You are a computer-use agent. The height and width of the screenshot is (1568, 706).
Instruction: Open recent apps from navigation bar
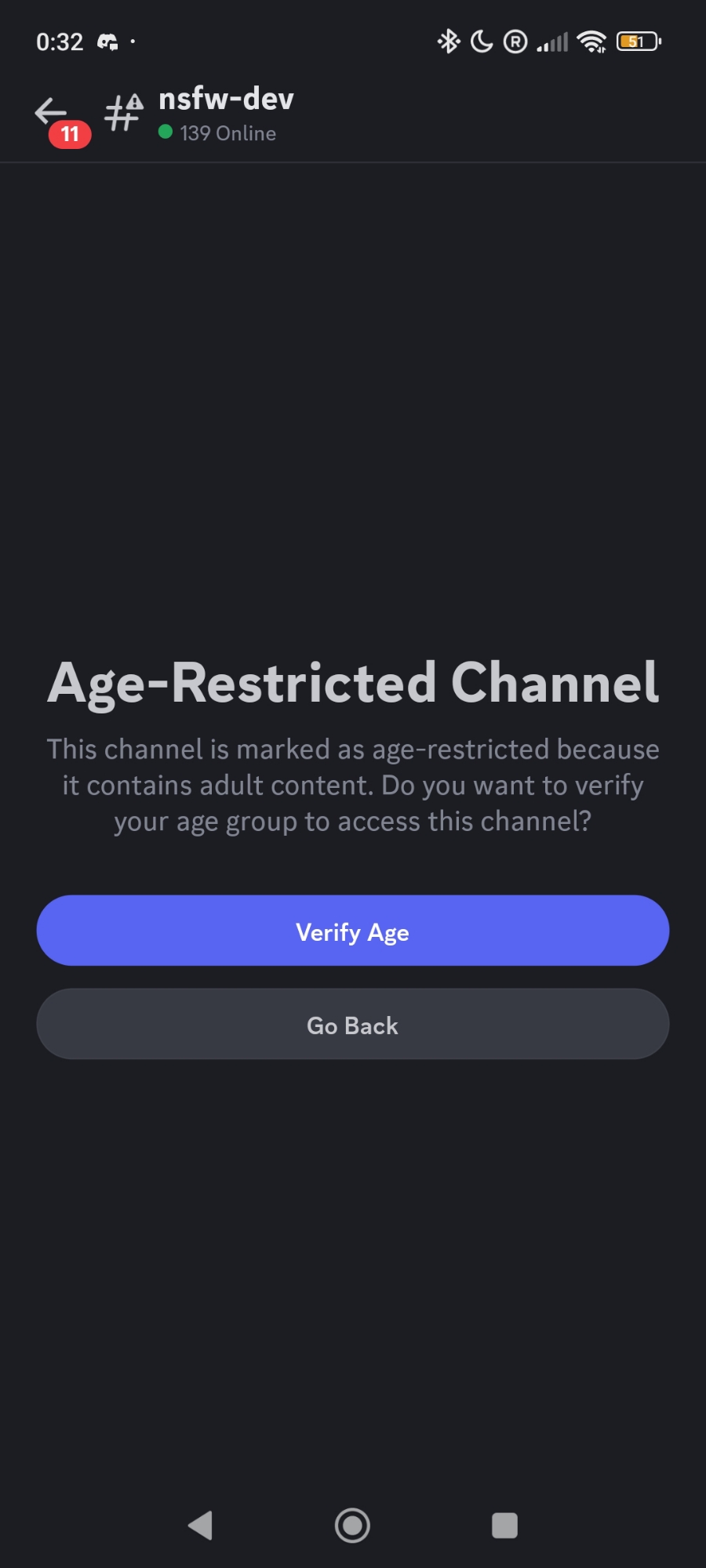[504, 1526]
